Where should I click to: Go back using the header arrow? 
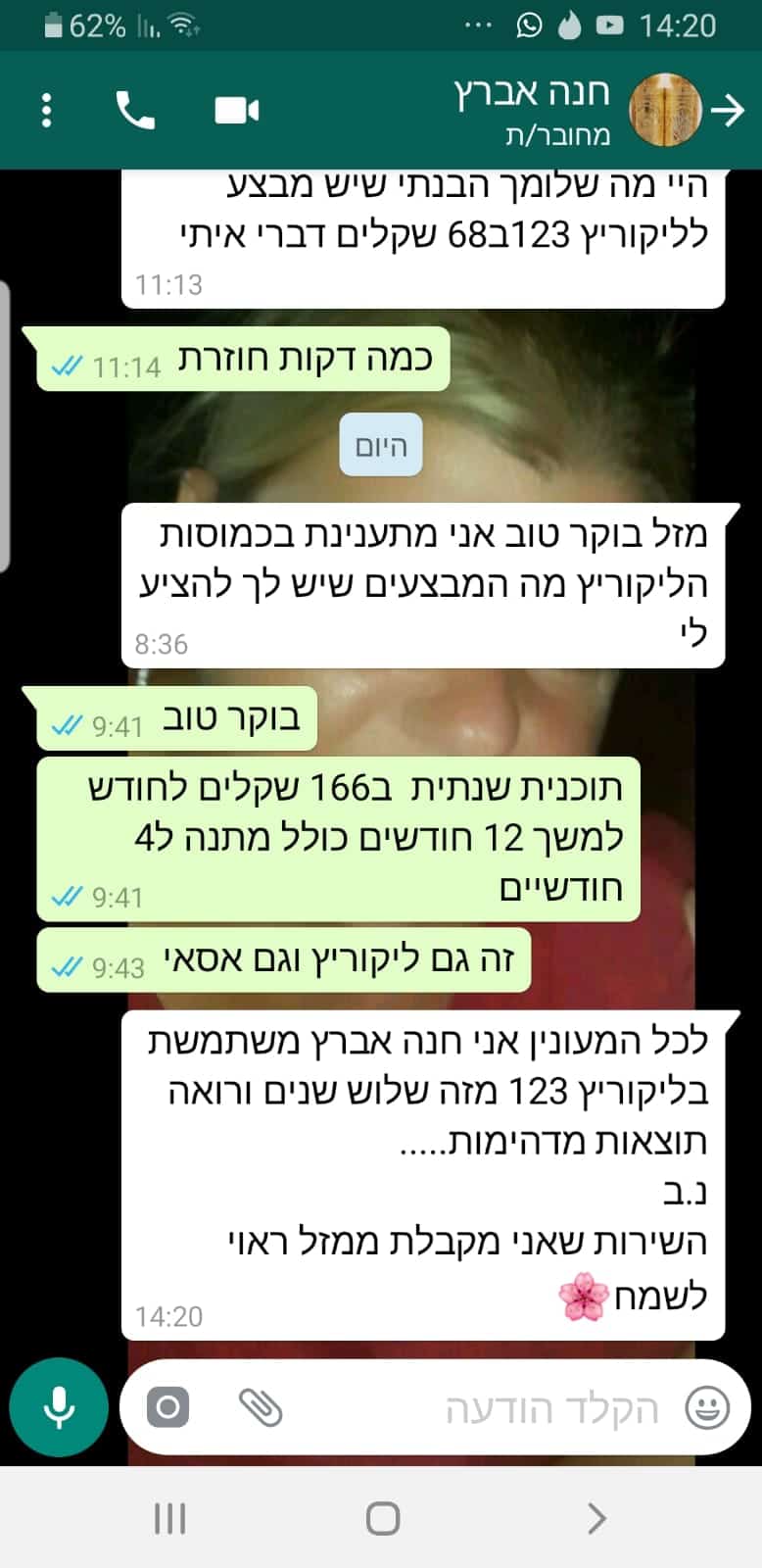click(x=728, y=110)
